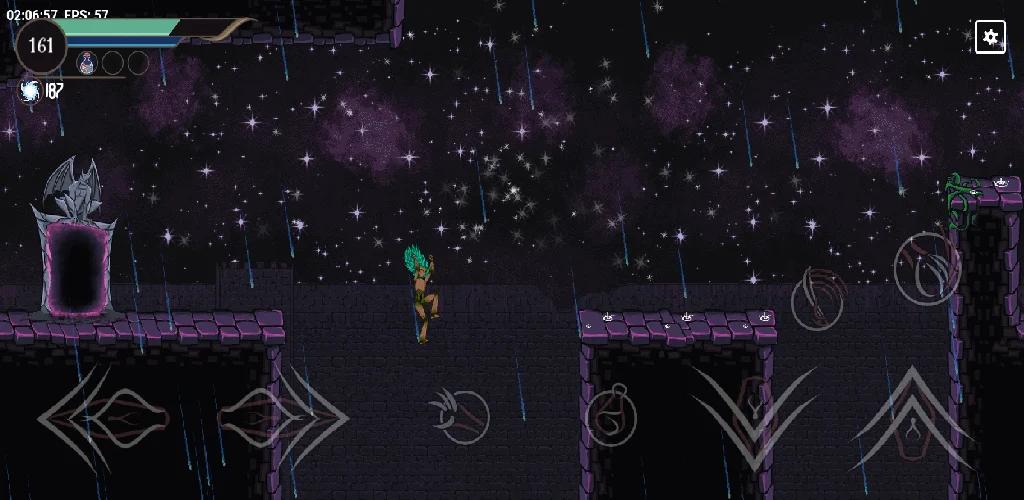The image size is (1024, 500).
Task: Select the potion slot under the health bar
Action: point(87,63)
